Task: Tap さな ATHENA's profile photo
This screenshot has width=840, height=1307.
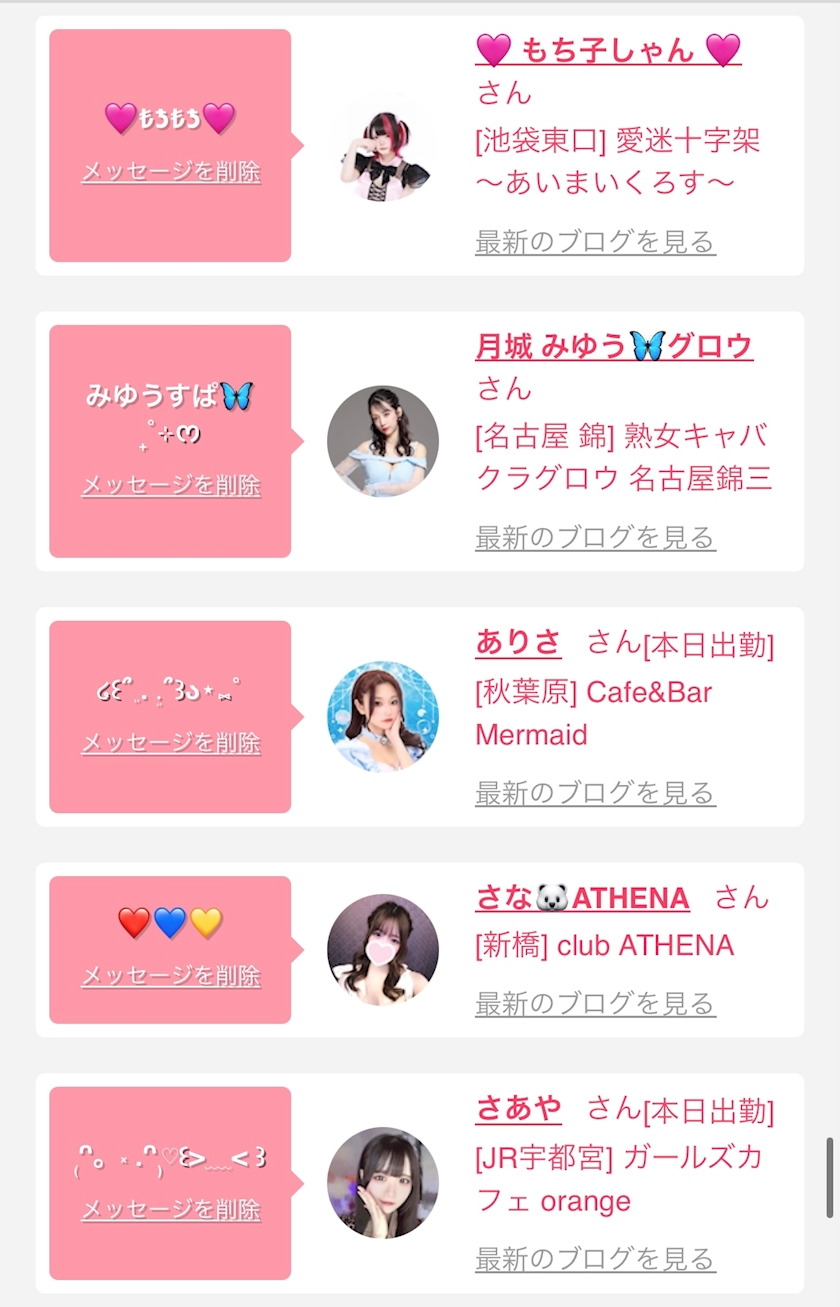Action: (x=383, y=950)
